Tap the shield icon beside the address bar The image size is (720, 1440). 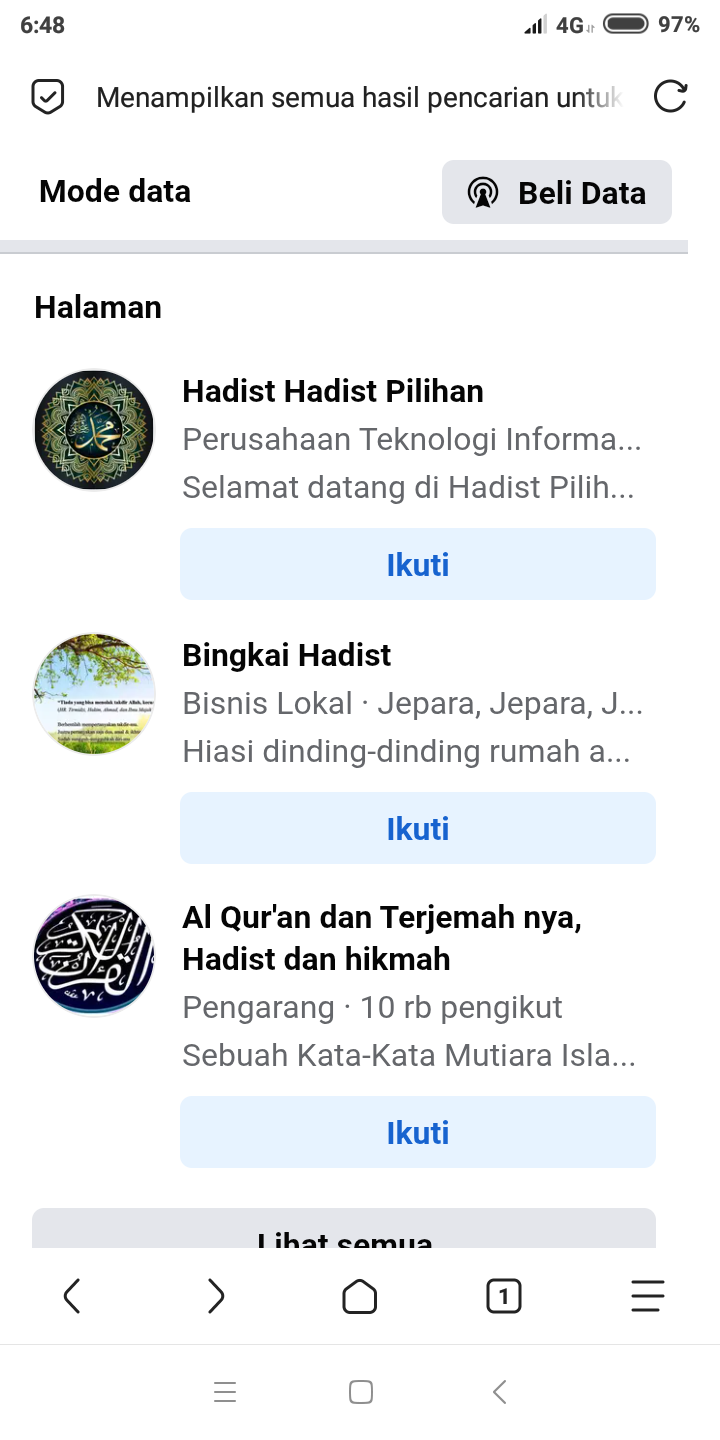48,97
